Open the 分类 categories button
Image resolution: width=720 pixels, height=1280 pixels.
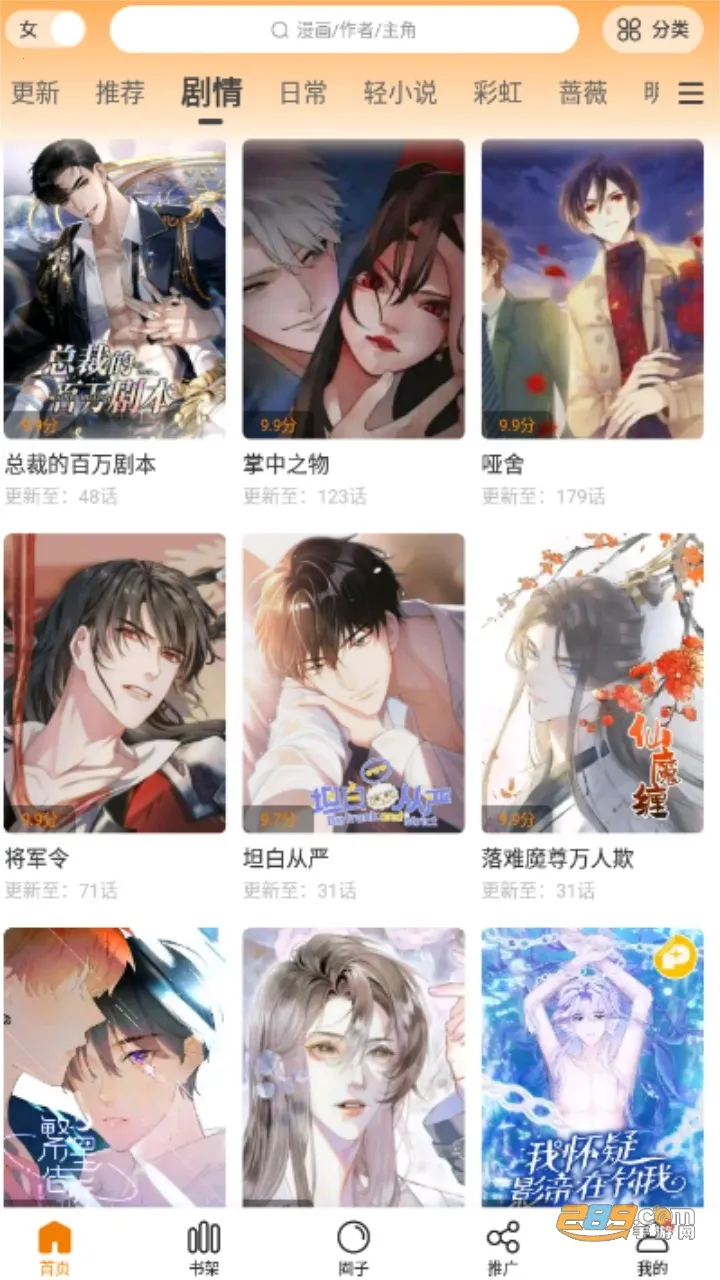[x=653, y=30]
